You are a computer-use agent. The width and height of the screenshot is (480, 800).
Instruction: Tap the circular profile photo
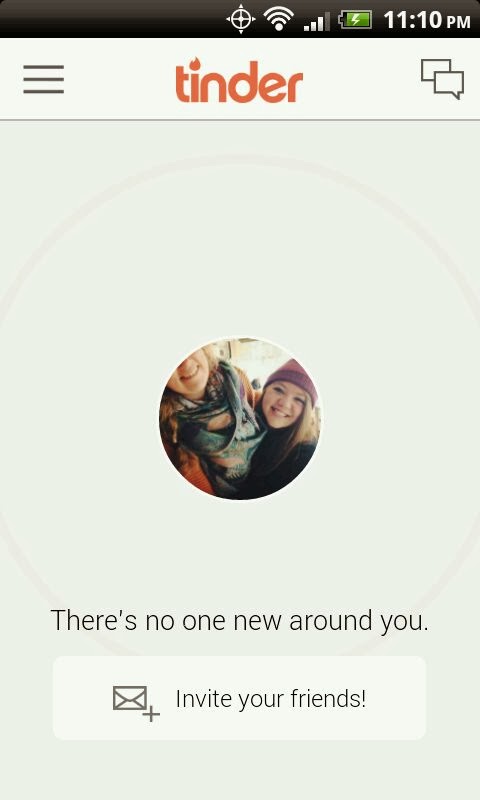(x=240, y=418)
